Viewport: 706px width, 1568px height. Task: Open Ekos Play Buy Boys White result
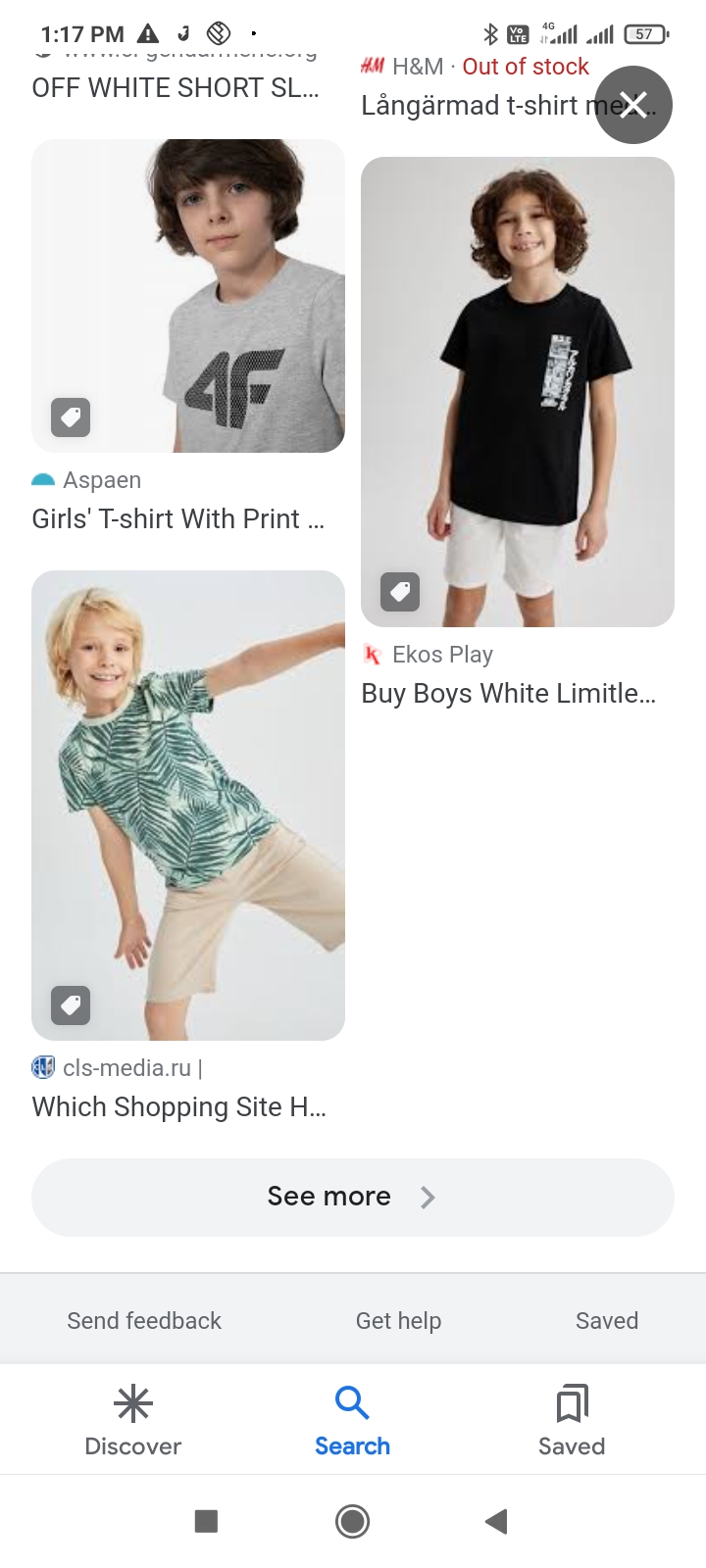518,392
